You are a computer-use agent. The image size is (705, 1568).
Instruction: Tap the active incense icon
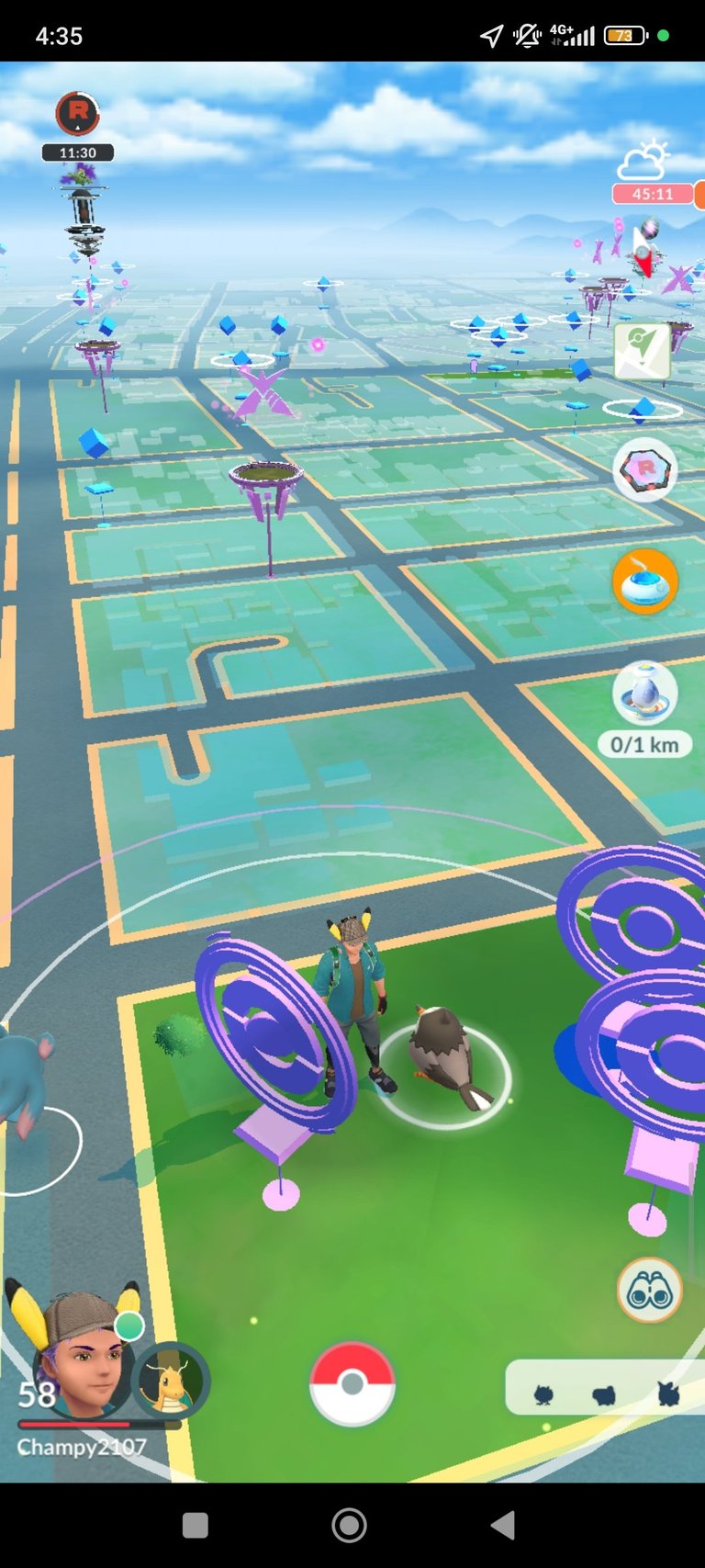tap(645, 582)
